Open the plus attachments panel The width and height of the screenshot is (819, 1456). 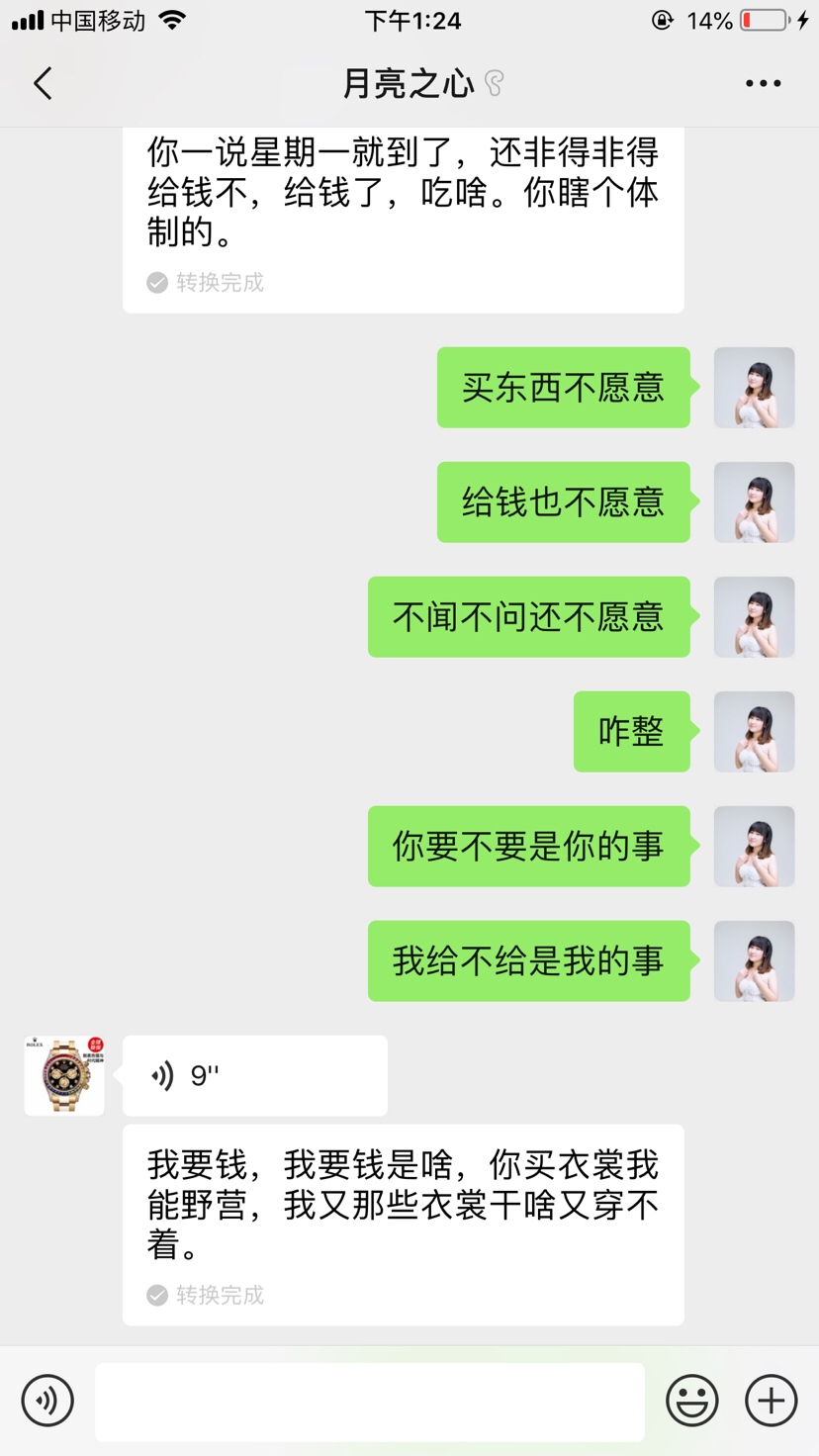(771, 1400)
